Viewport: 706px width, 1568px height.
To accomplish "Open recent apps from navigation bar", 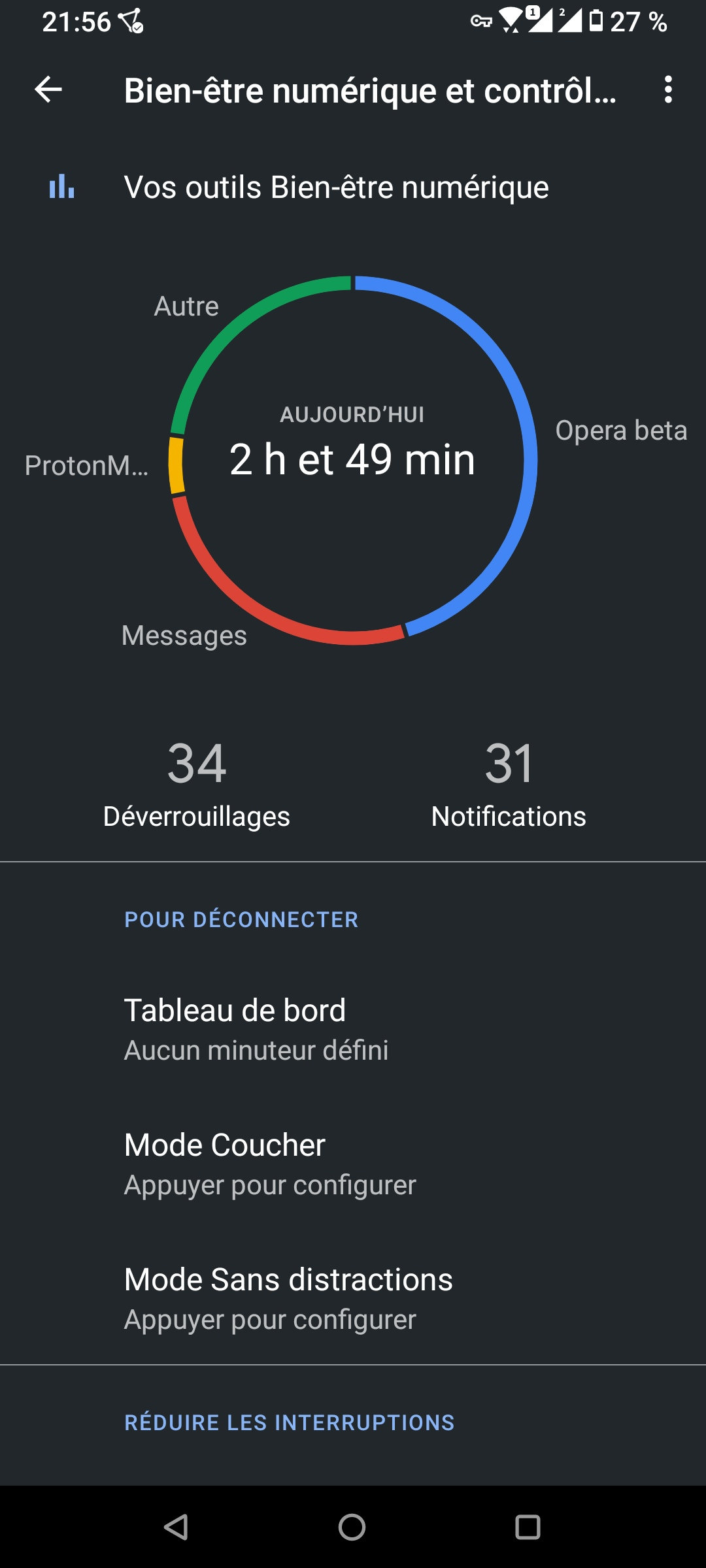I will [528, 1527].
